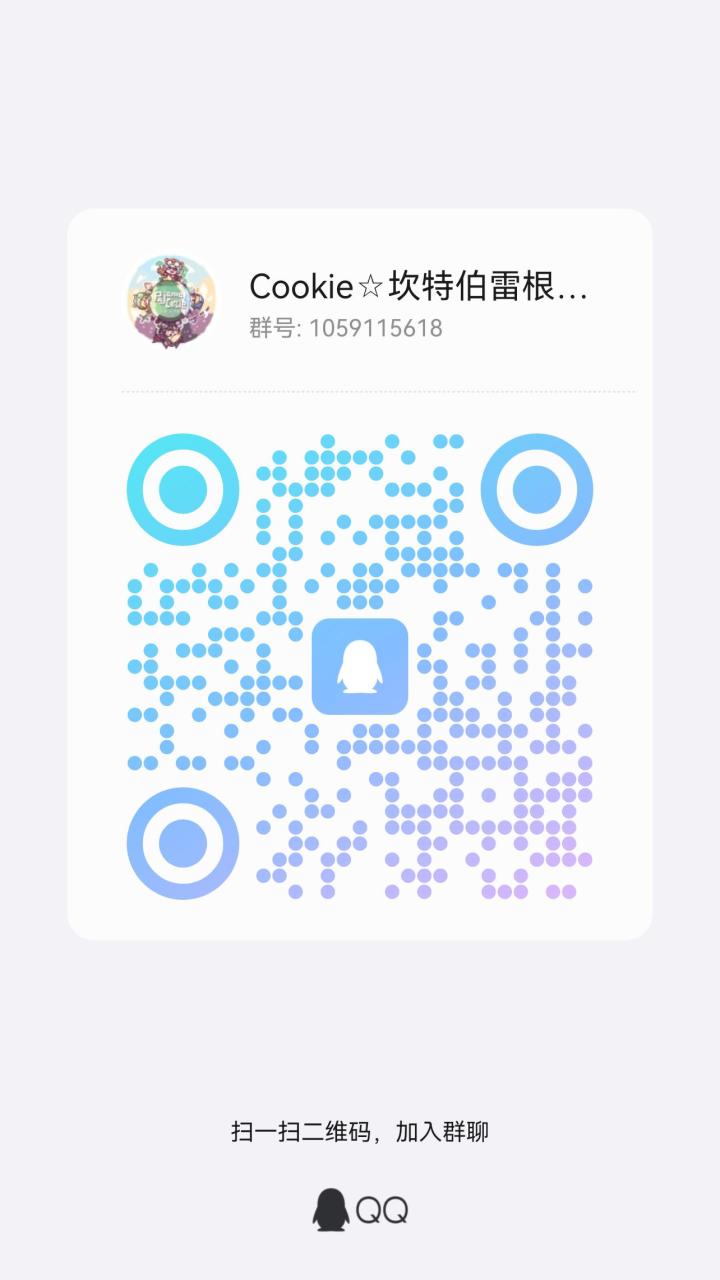This screenshot has width=720, height=1280.
Task: Select the bottom-left QR finder circle
Action: point(181,843)
